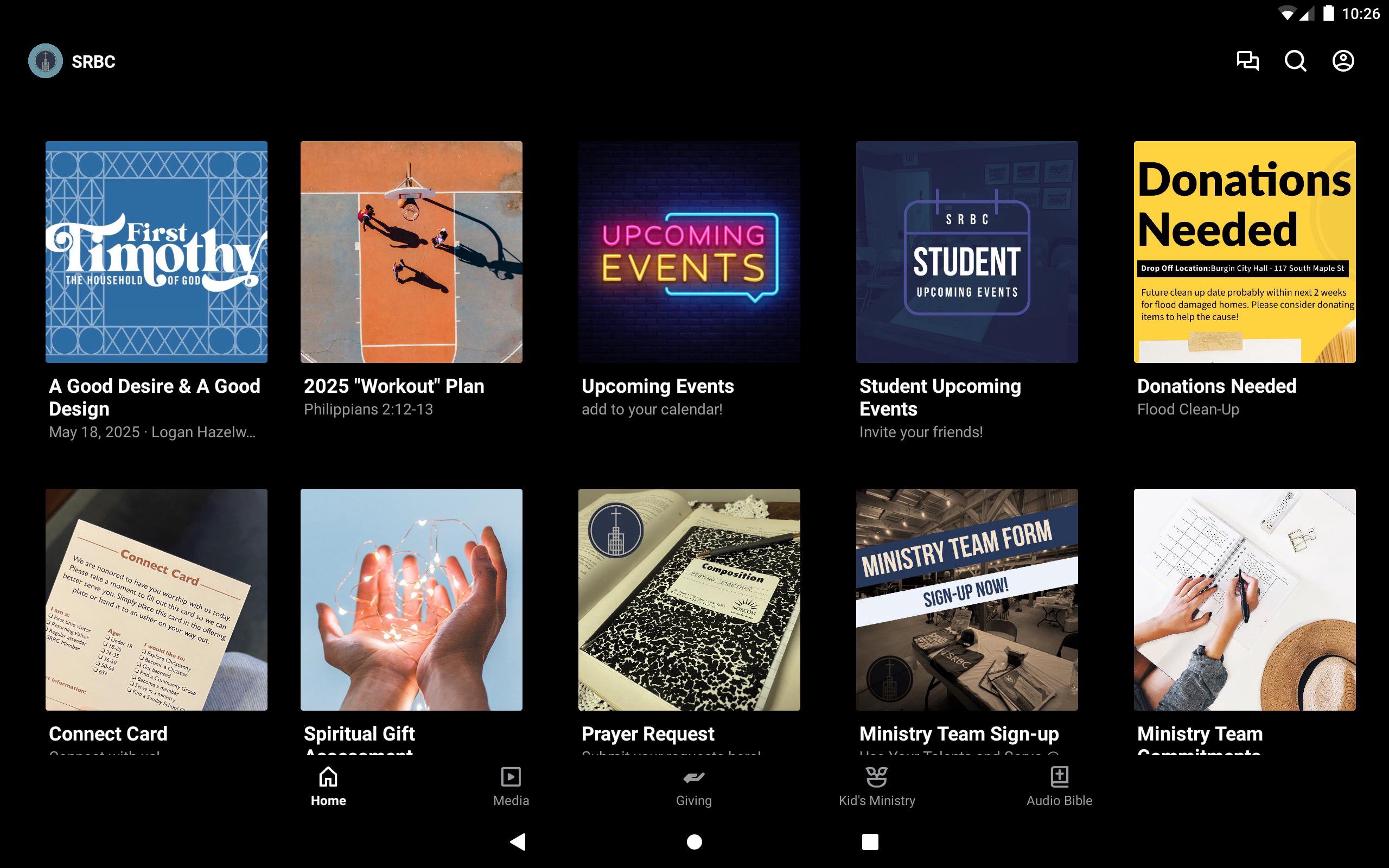Open the Prayer Request card

point(689,599)
